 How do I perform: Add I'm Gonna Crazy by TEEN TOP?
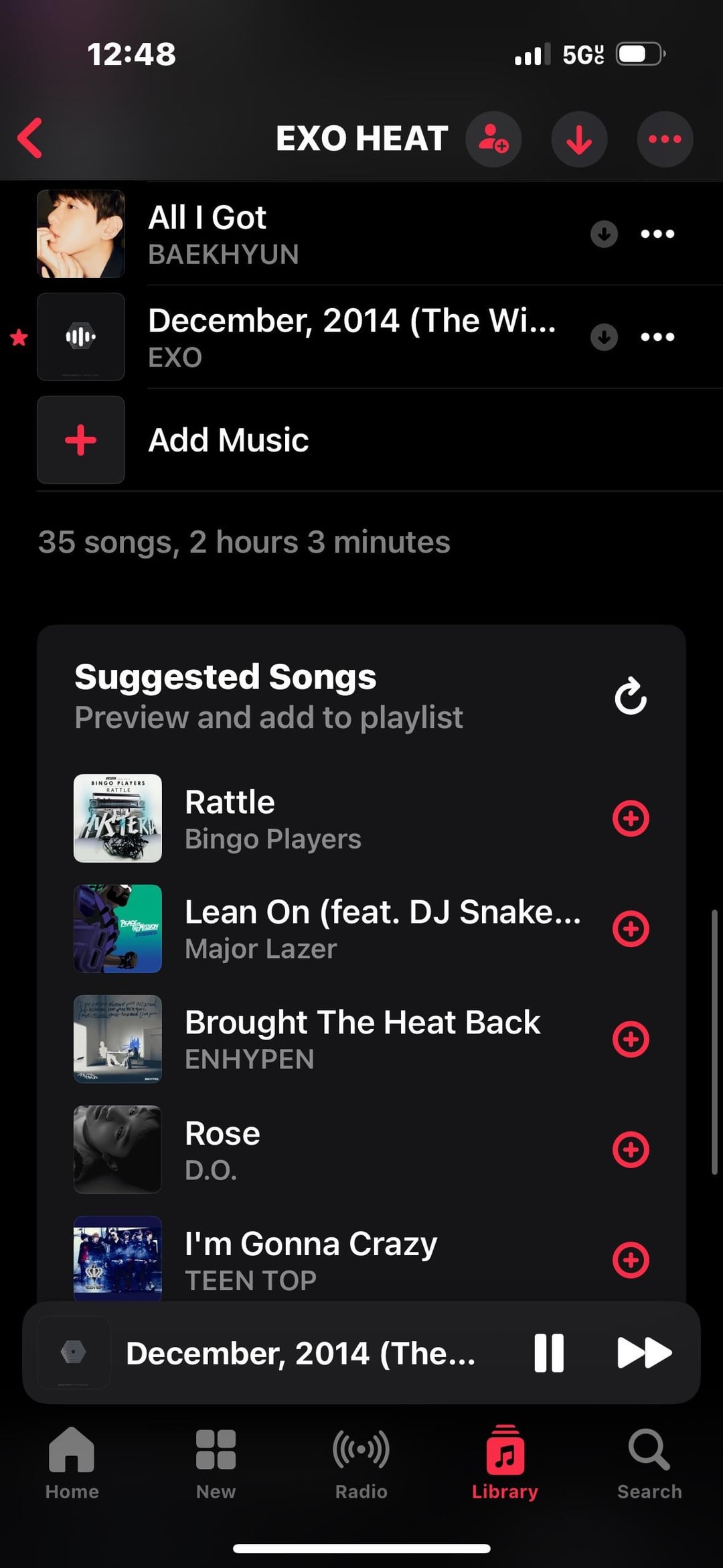pos(631,1260)
